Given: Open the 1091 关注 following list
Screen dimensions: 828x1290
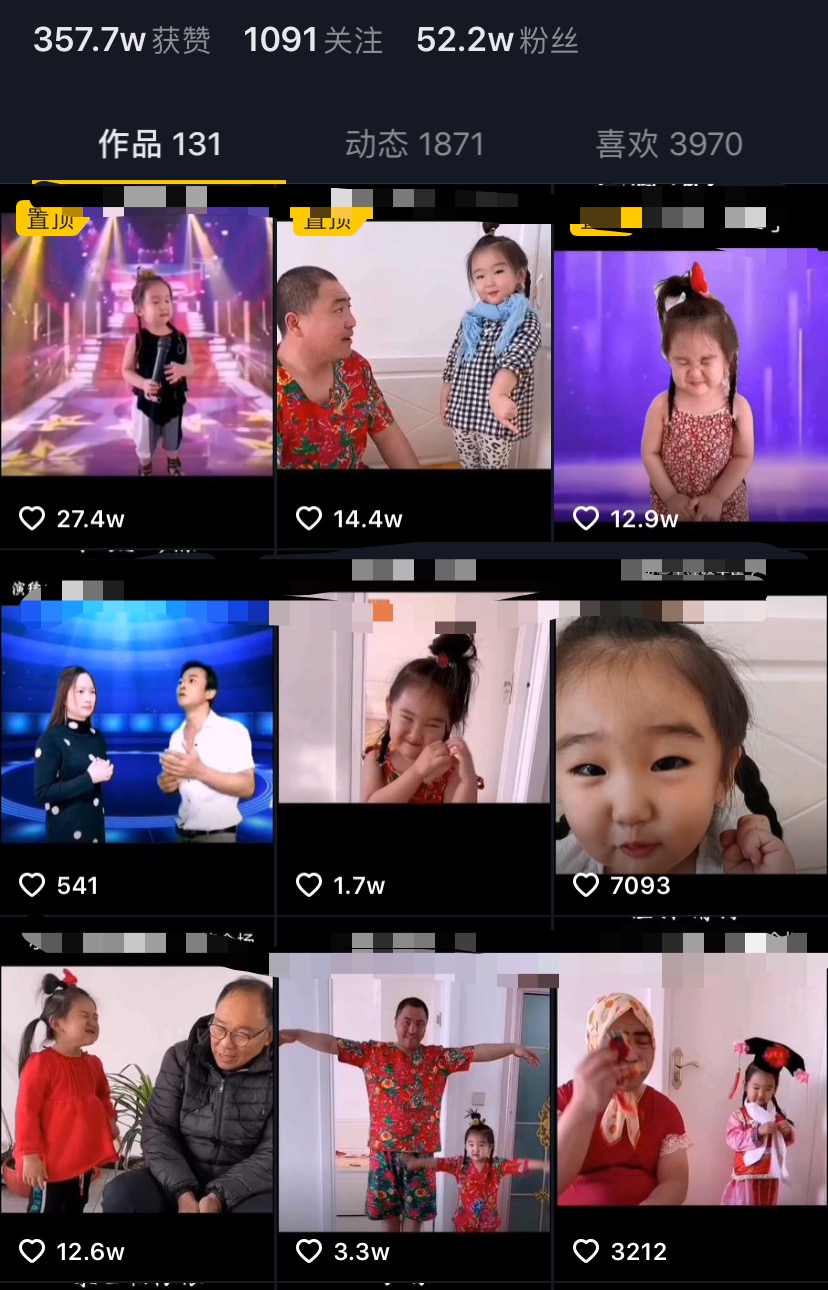Looking at the screenshot, I should pyautogui.click(x=313, y=40).
